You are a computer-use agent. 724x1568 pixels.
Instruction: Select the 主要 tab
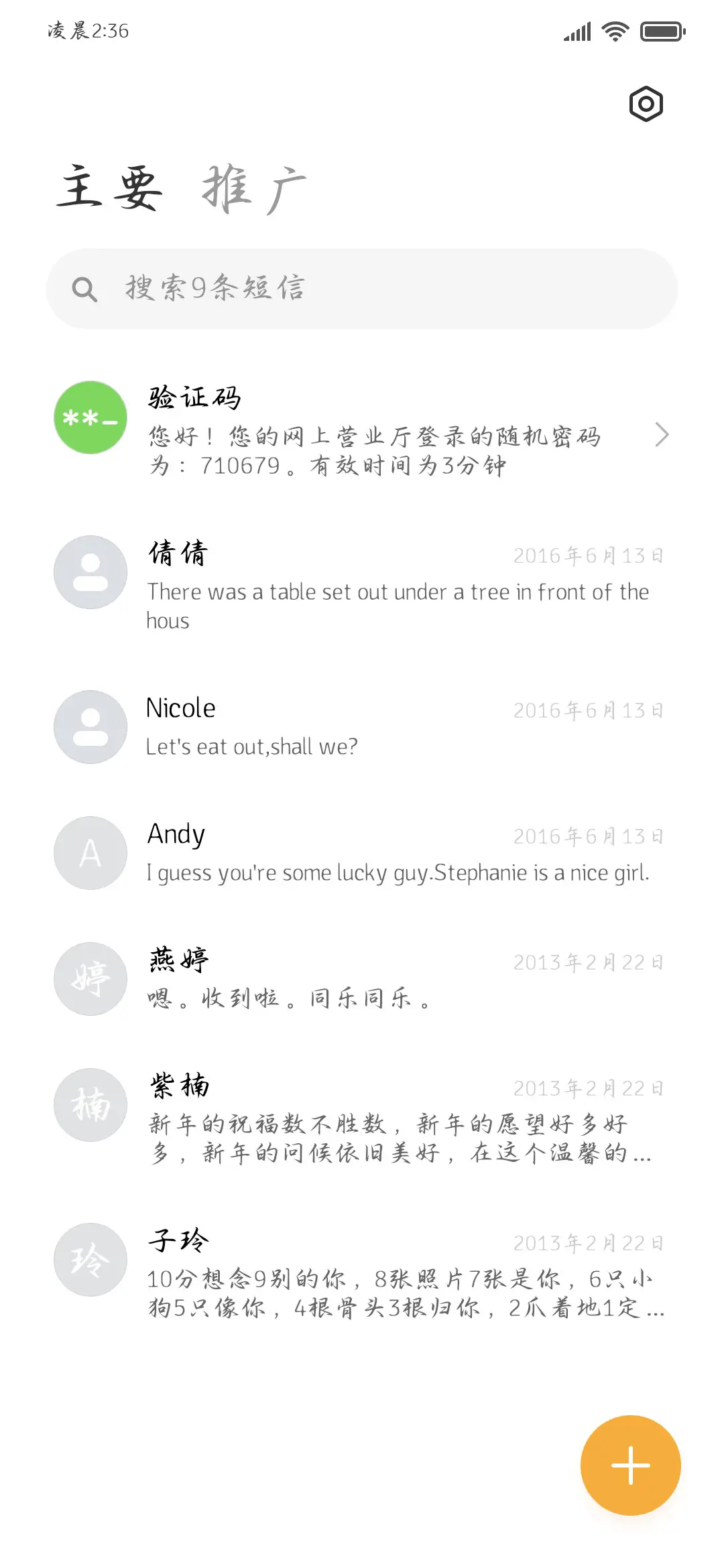[x=111, y=188]
